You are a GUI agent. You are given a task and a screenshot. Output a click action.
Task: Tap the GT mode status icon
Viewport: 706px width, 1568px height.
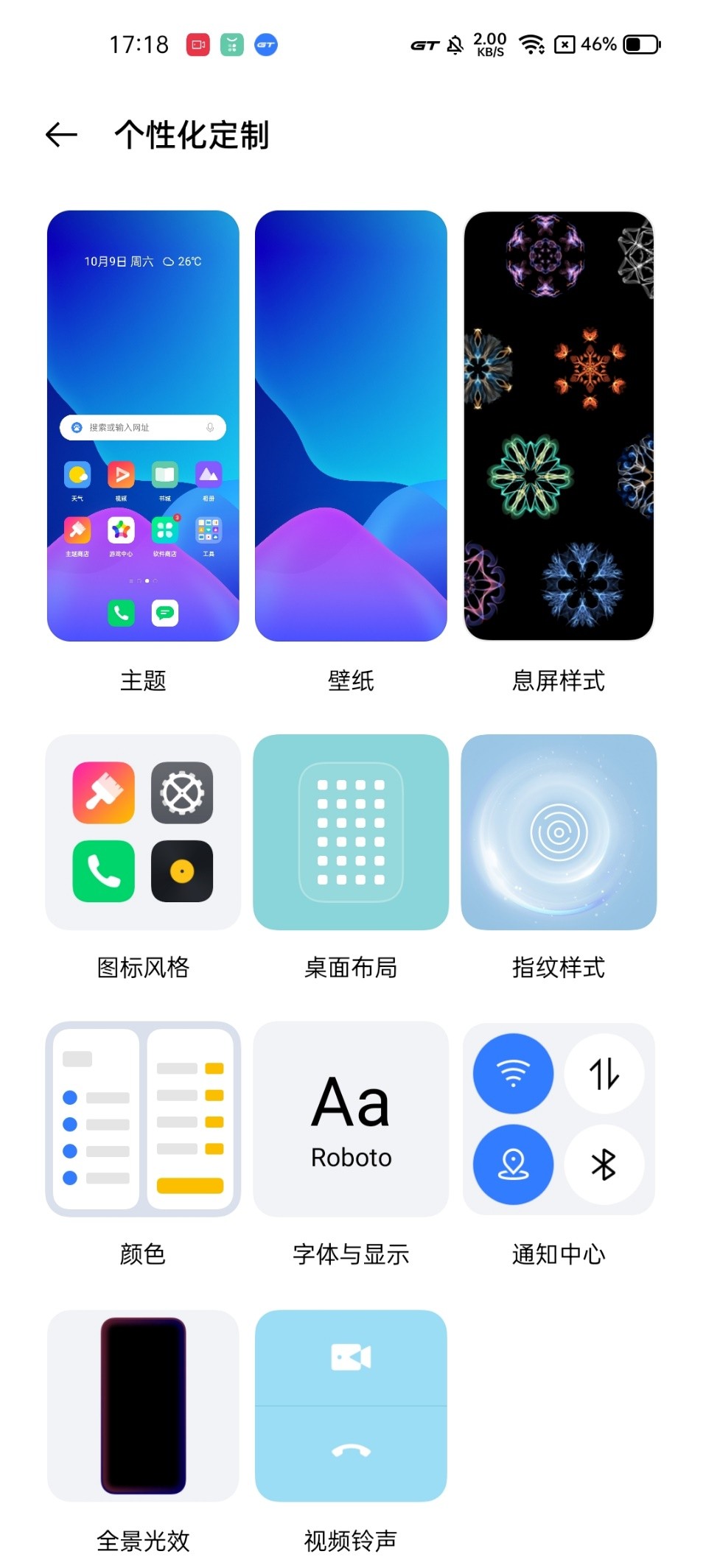(424, 44)
